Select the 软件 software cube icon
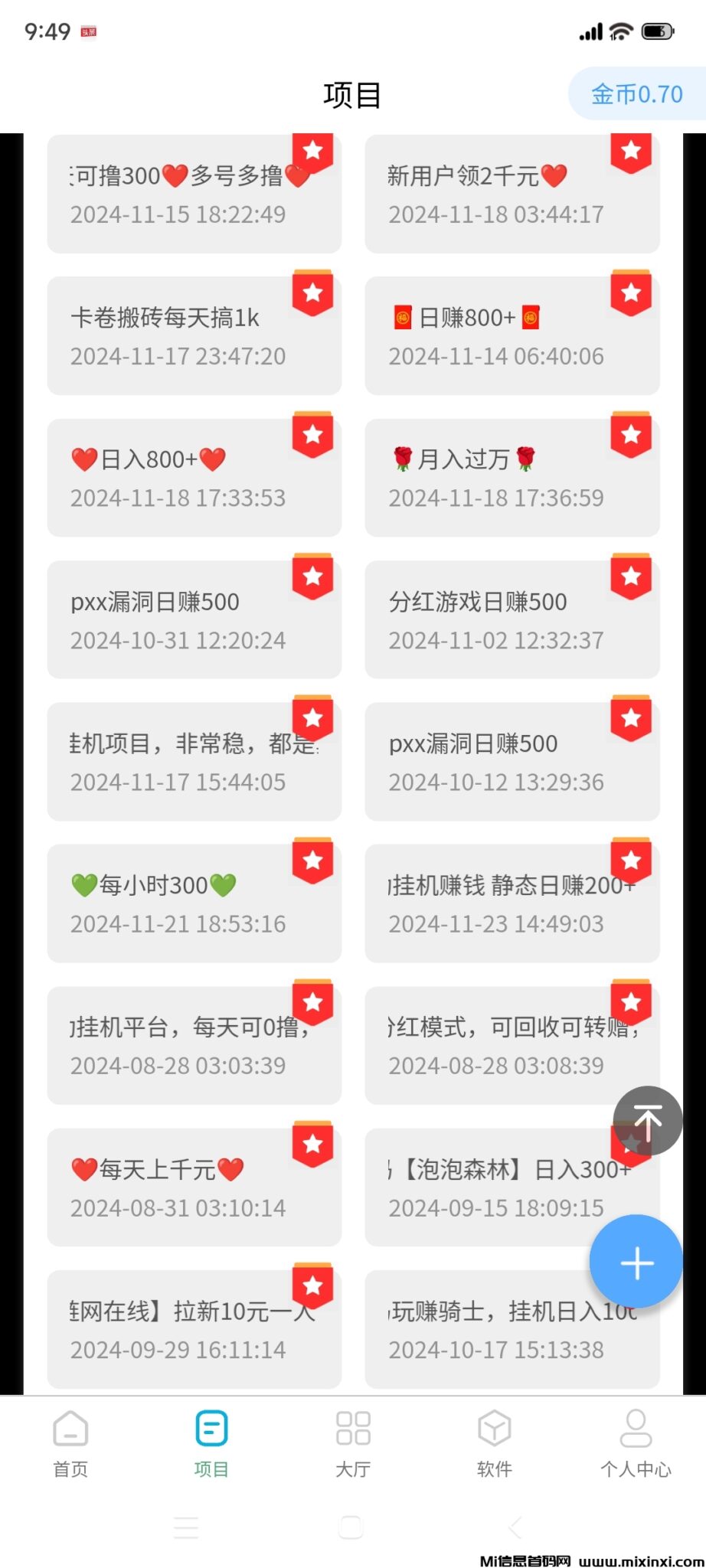The height and width of the screenshot is (1568, 706). click(494, 1428)
